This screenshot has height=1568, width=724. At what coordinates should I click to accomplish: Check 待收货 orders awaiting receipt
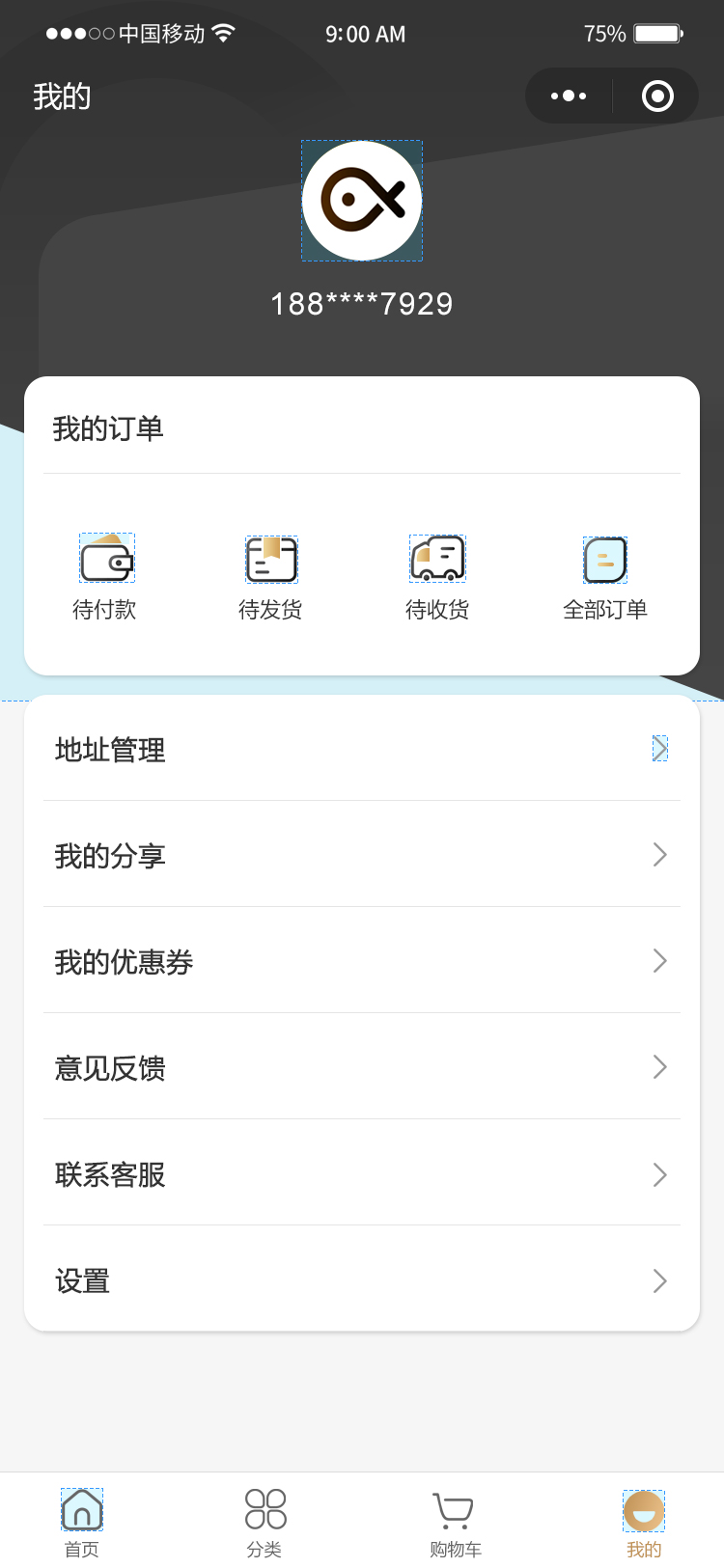pyautogui.click(x=437, y=574)
